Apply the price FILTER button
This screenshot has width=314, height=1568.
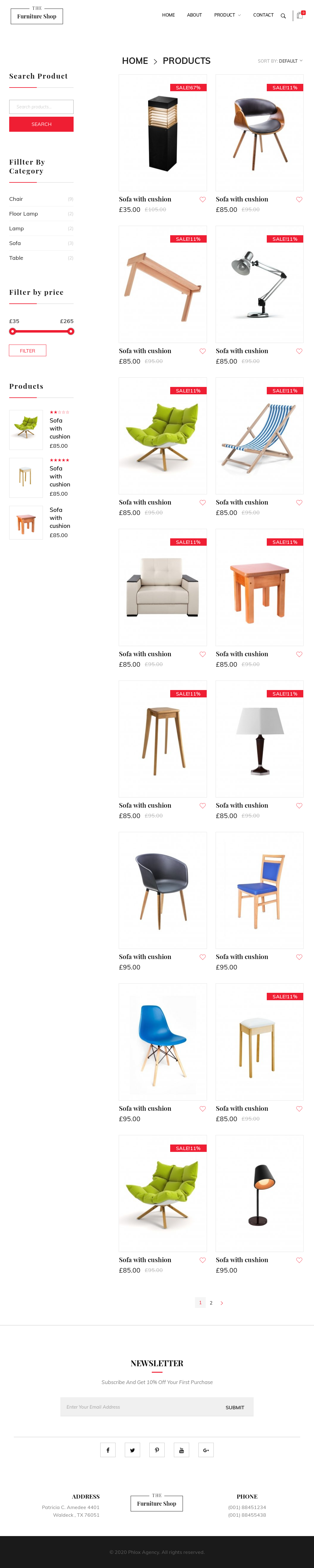(27, 351)
